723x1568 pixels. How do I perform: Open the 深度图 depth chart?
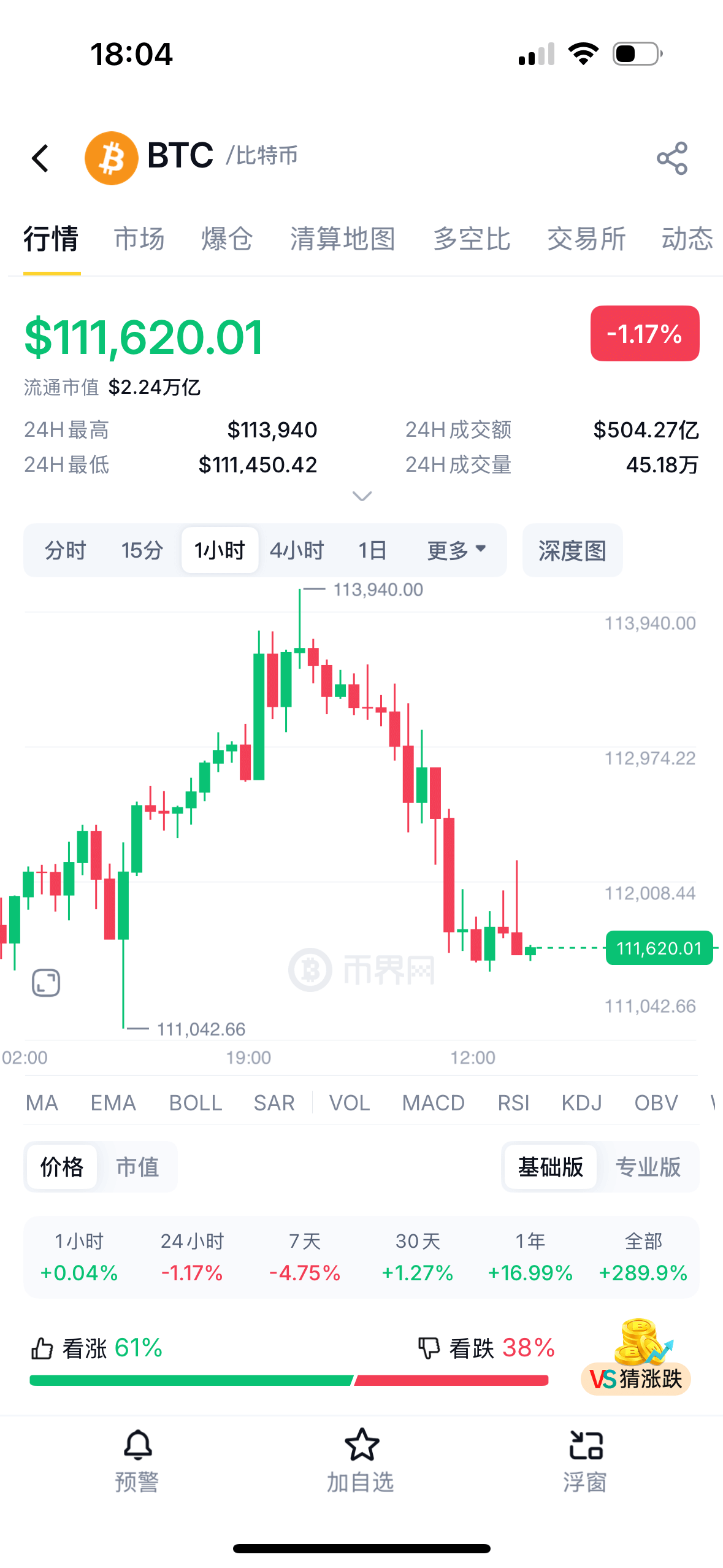coord(572,550)
